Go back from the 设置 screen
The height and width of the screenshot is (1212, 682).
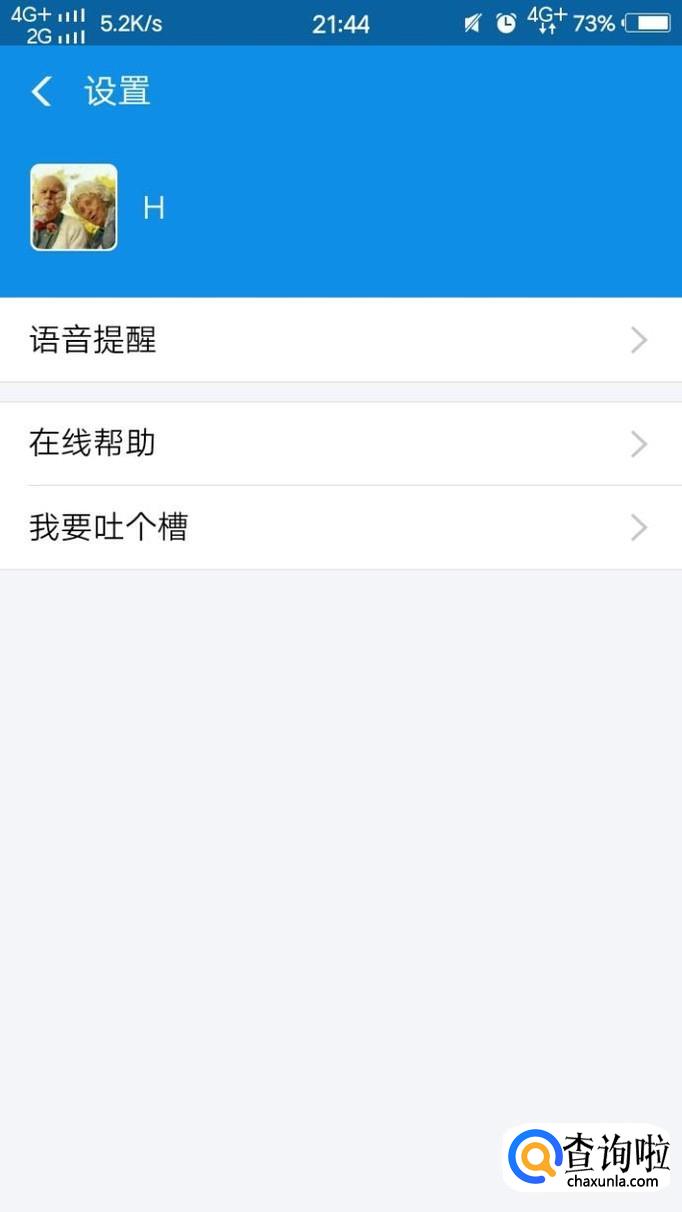click(41, 92)
